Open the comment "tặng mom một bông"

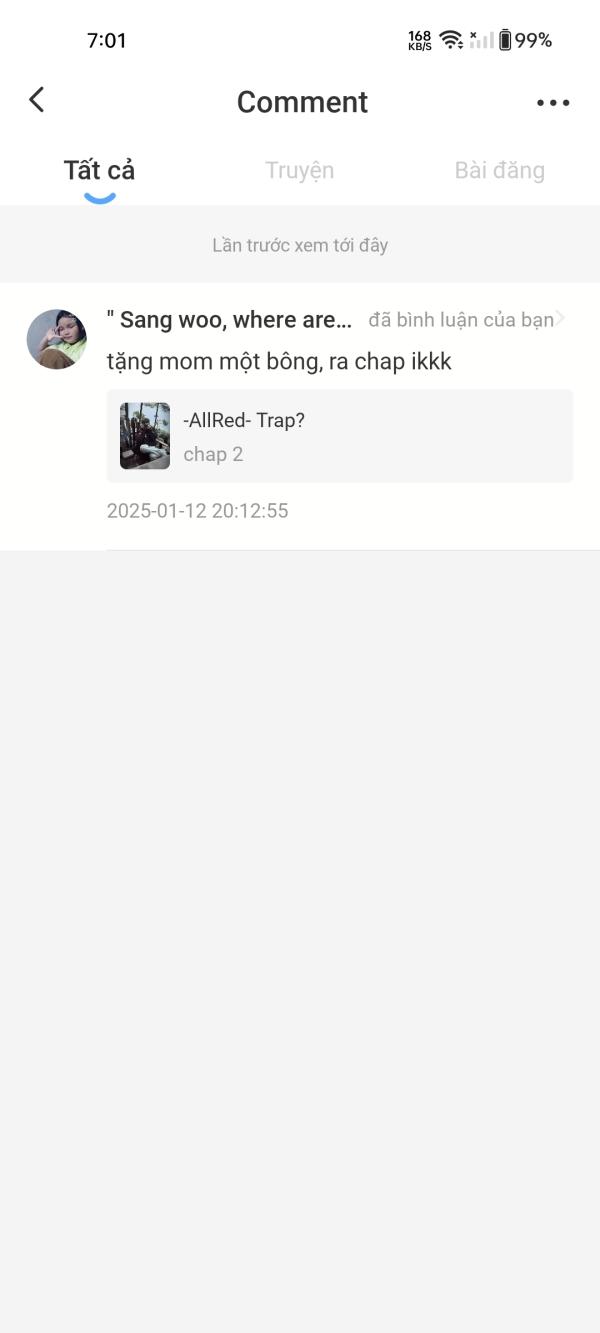(x=279, y=361)
